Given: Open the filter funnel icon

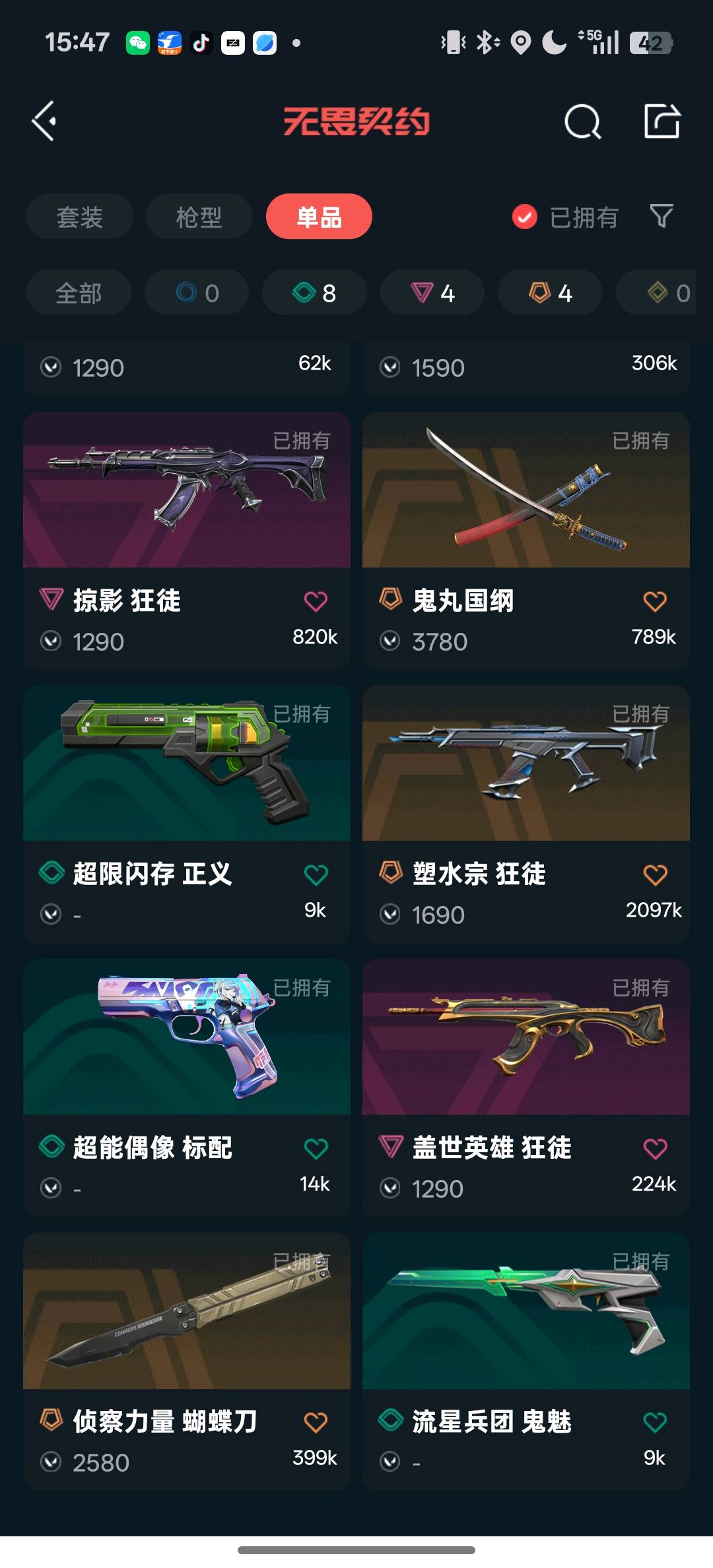Looking at the screenshot, I should point(661,216).
